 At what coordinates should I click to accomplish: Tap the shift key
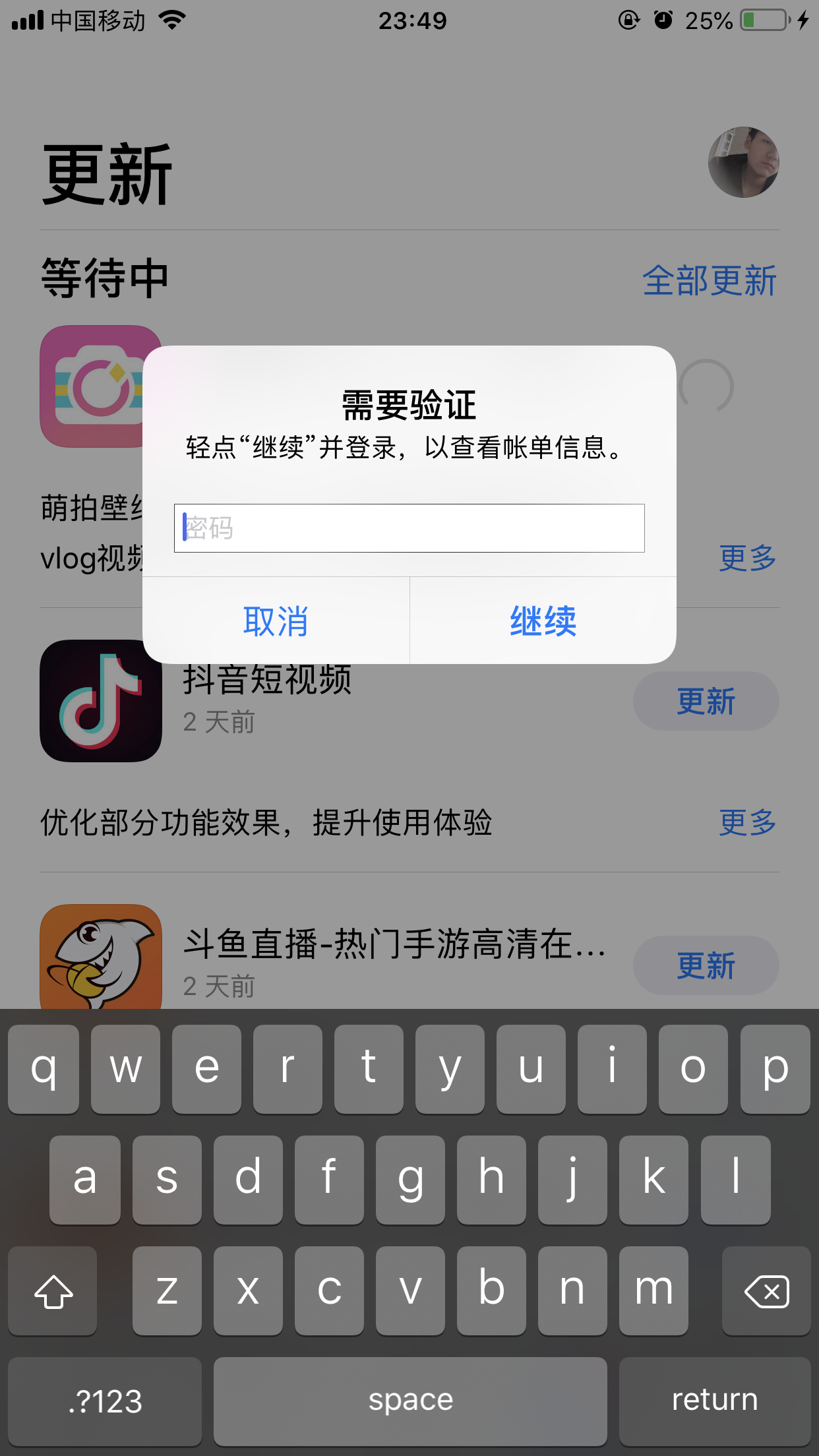(x=53, y=1290)
